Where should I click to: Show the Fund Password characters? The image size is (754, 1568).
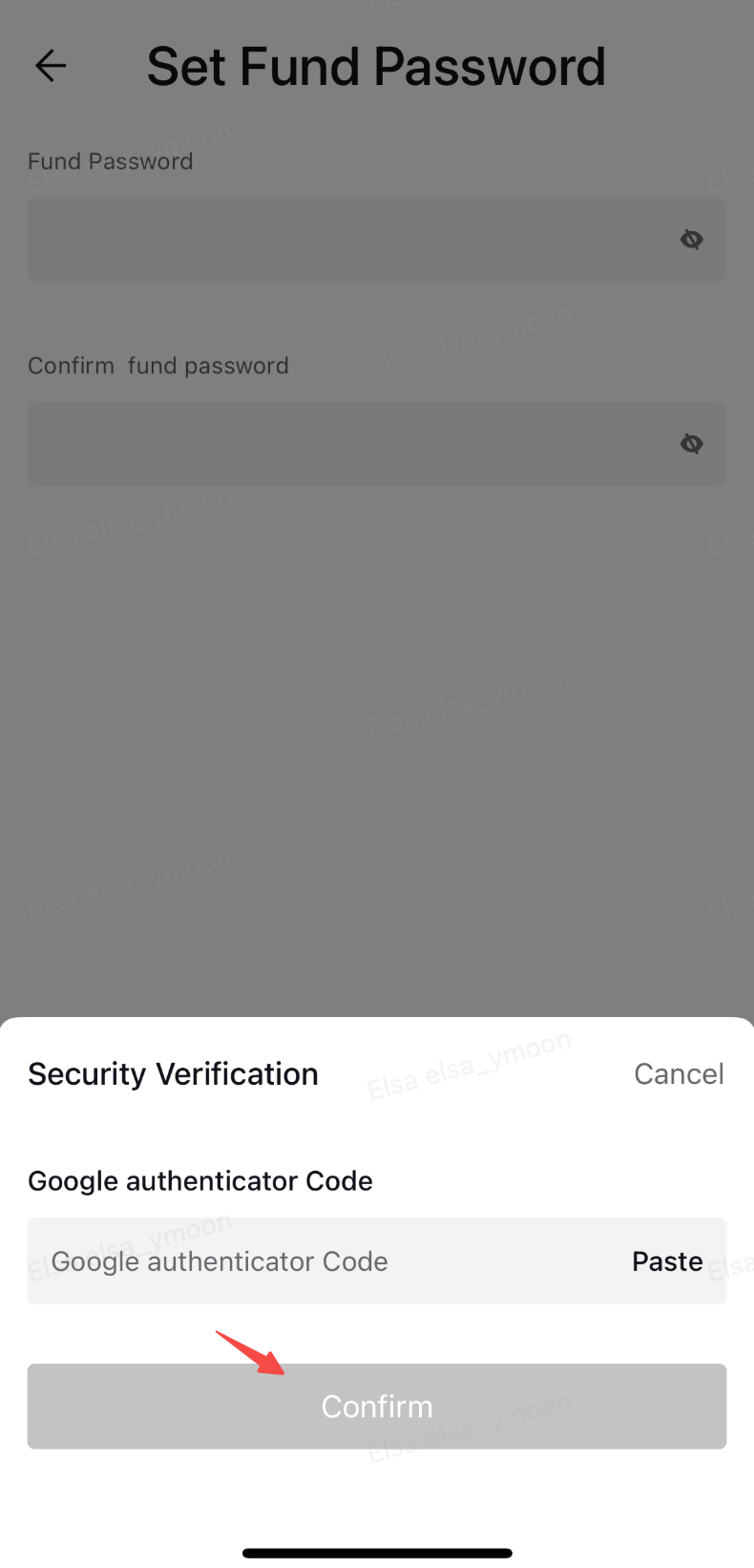(692, 240)
